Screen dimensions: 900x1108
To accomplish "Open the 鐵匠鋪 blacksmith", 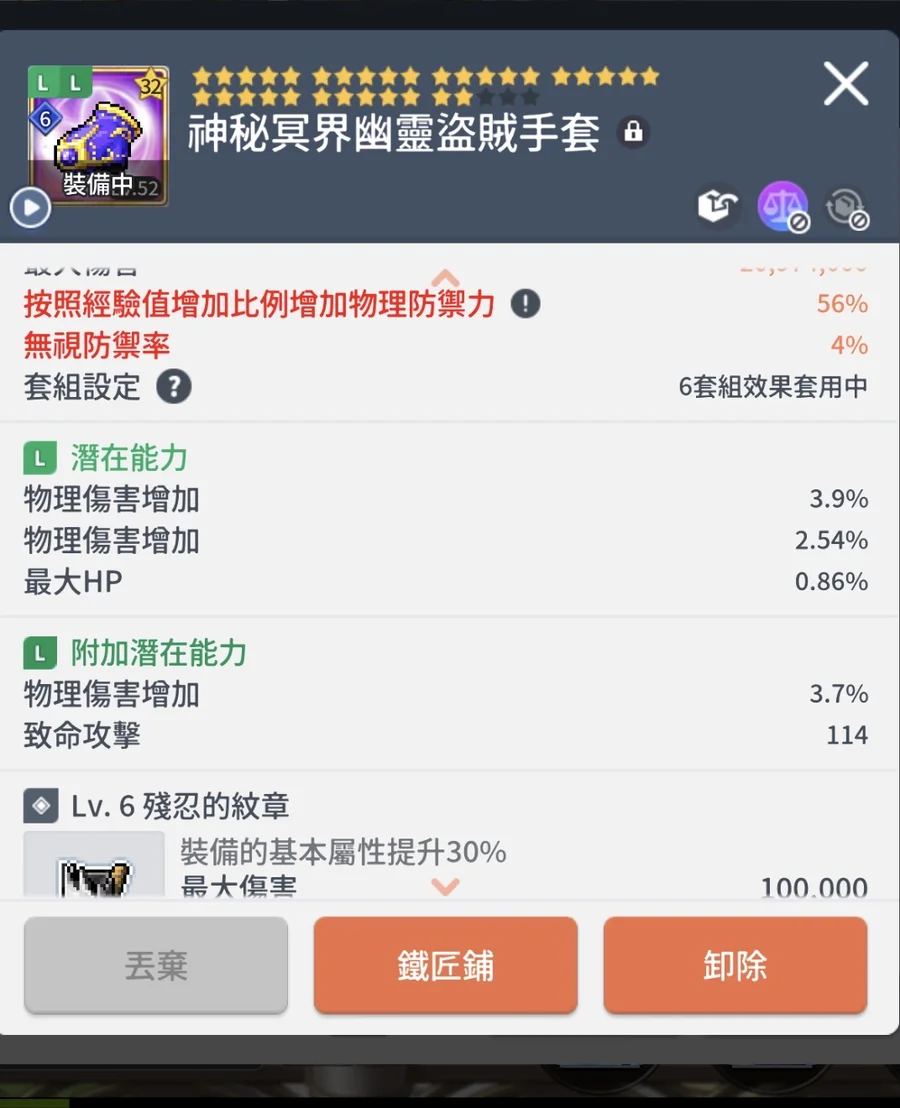I will point(446,965).
